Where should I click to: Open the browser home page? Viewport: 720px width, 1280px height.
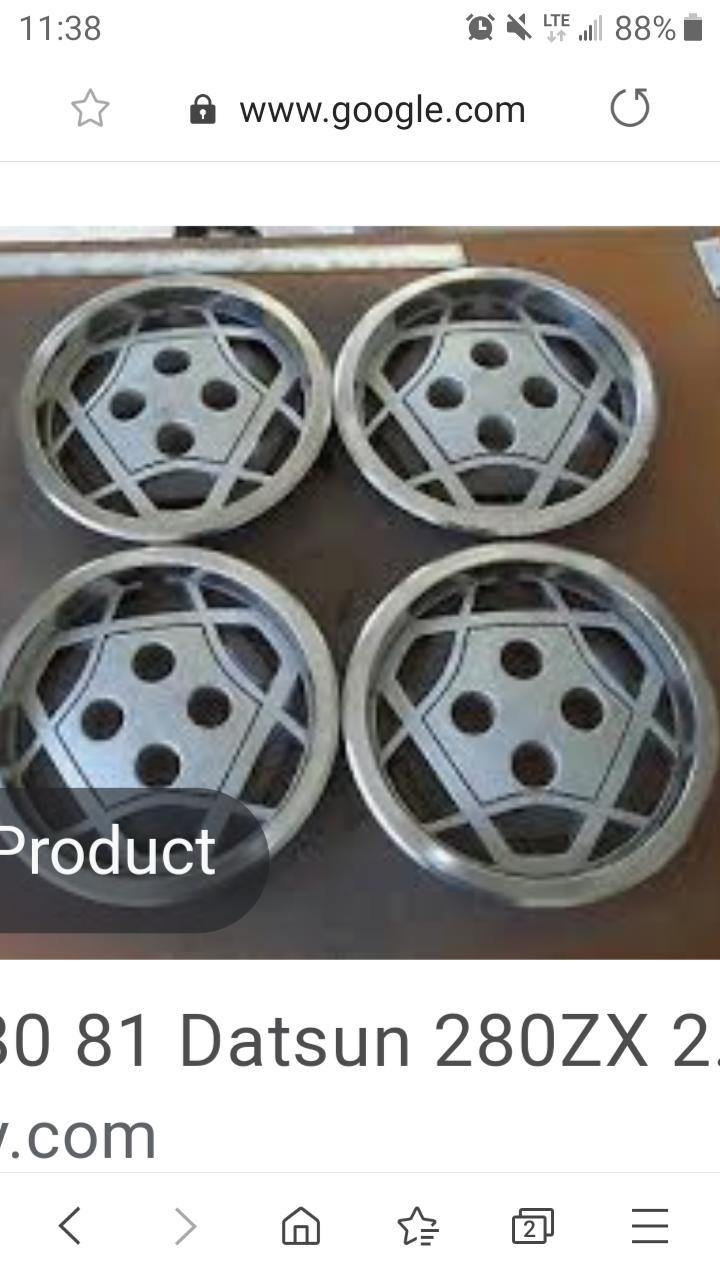point(301,1225)
